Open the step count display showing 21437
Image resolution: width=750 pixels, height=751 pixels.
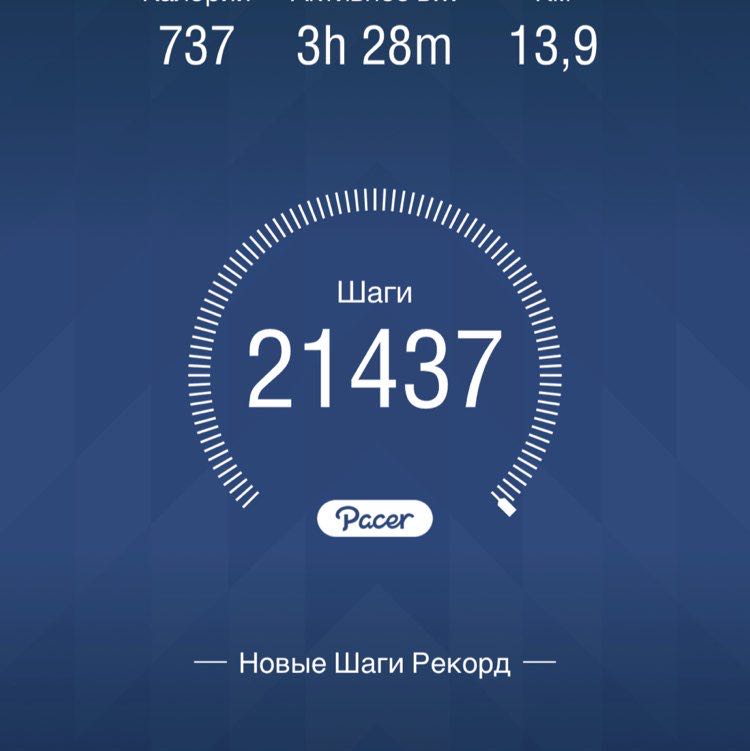coord(375,365)
